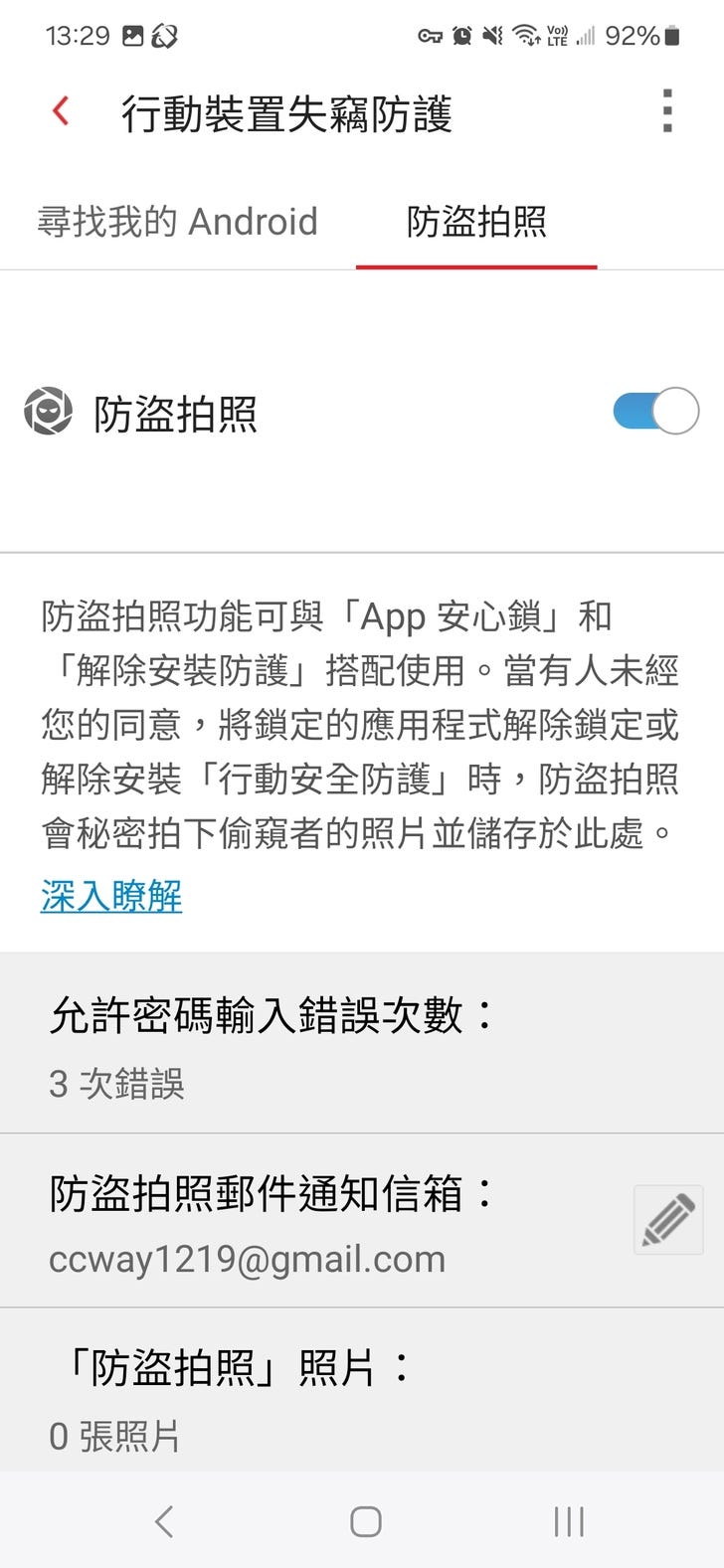
Task: Open 允許密碼輸入錯誤次數 setting
Action: [362, 1044]
